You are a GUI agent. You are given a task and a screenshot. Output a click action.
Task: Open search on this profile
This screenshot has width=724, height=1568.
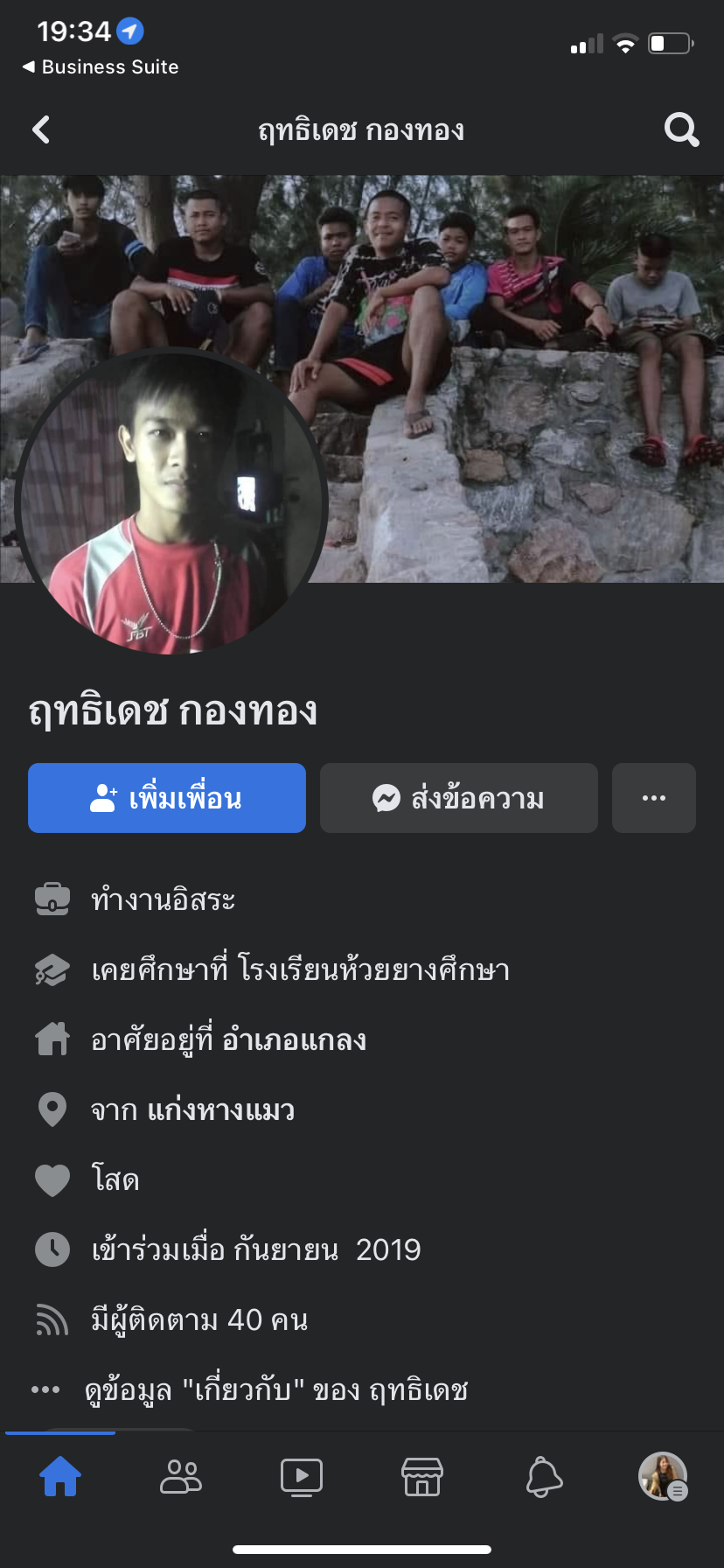tap(681, 130)
